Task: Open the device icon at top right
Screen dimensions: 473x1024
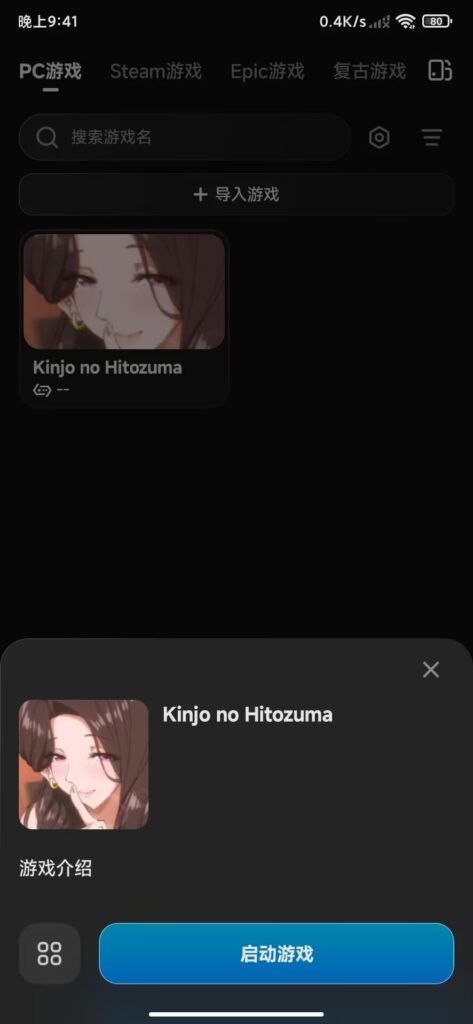Action: tap(440, 71)
